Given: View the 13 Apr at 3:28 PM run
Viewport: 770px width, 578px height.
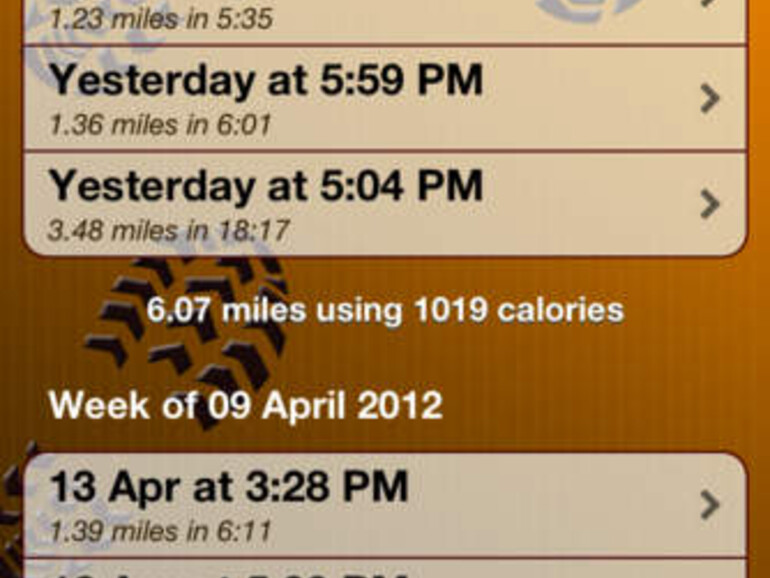Looking at the screenshot, I should tap(385, 504).
